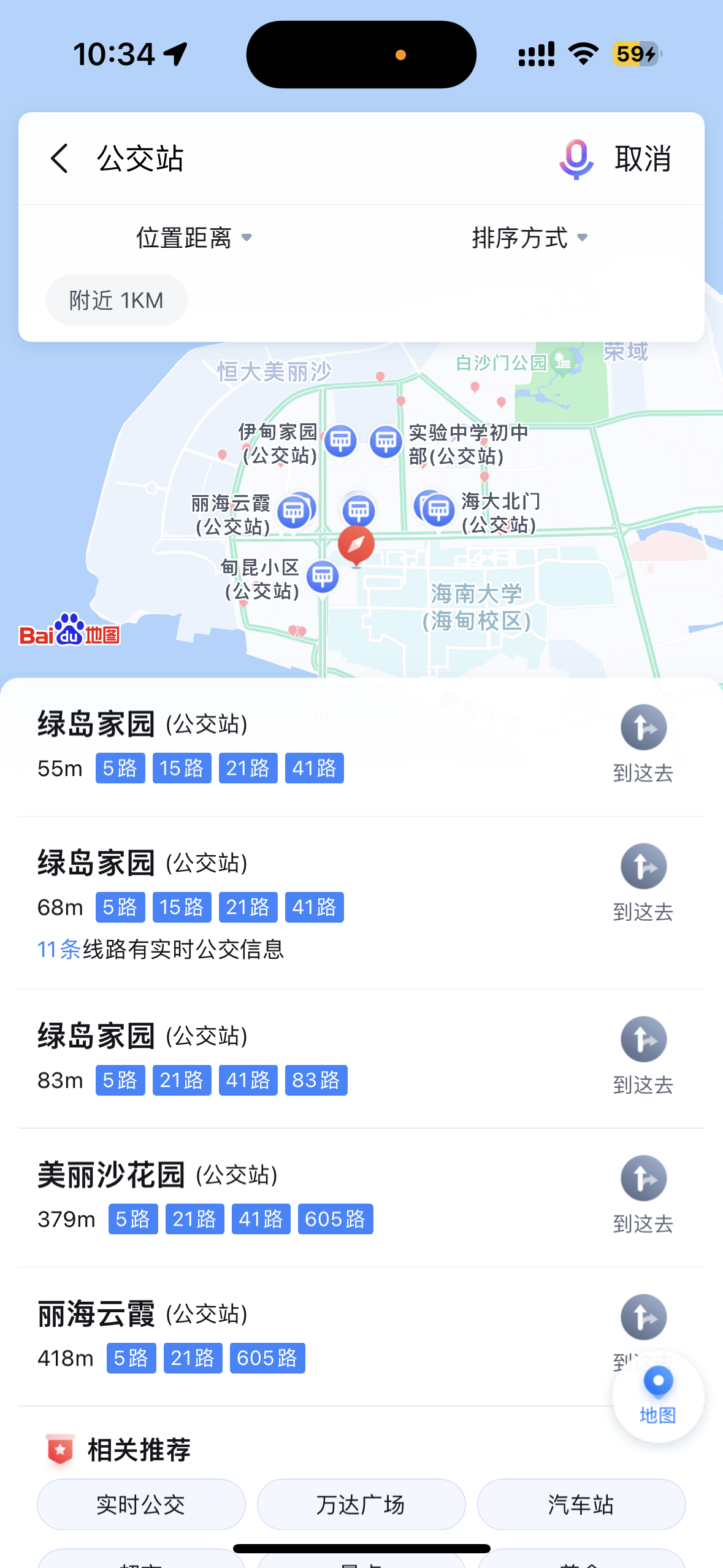The width and height of the screenshot is (723, 1568).
Task: Tap the 海大北门 bus stop marker on map
Action: pyautogui.click(x=438, y=509)
